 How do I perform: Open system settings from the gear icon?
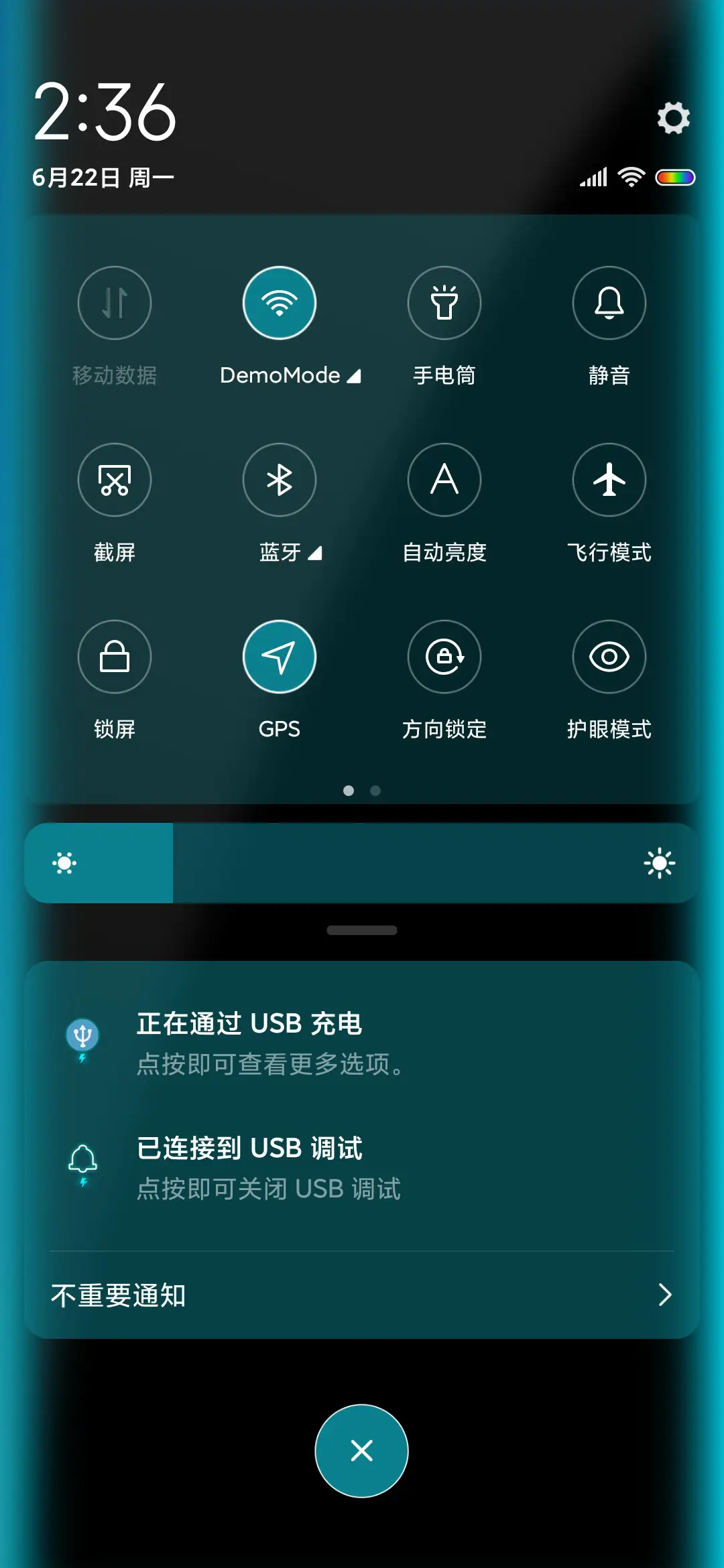pyautogui.click(x=674, y=119)
